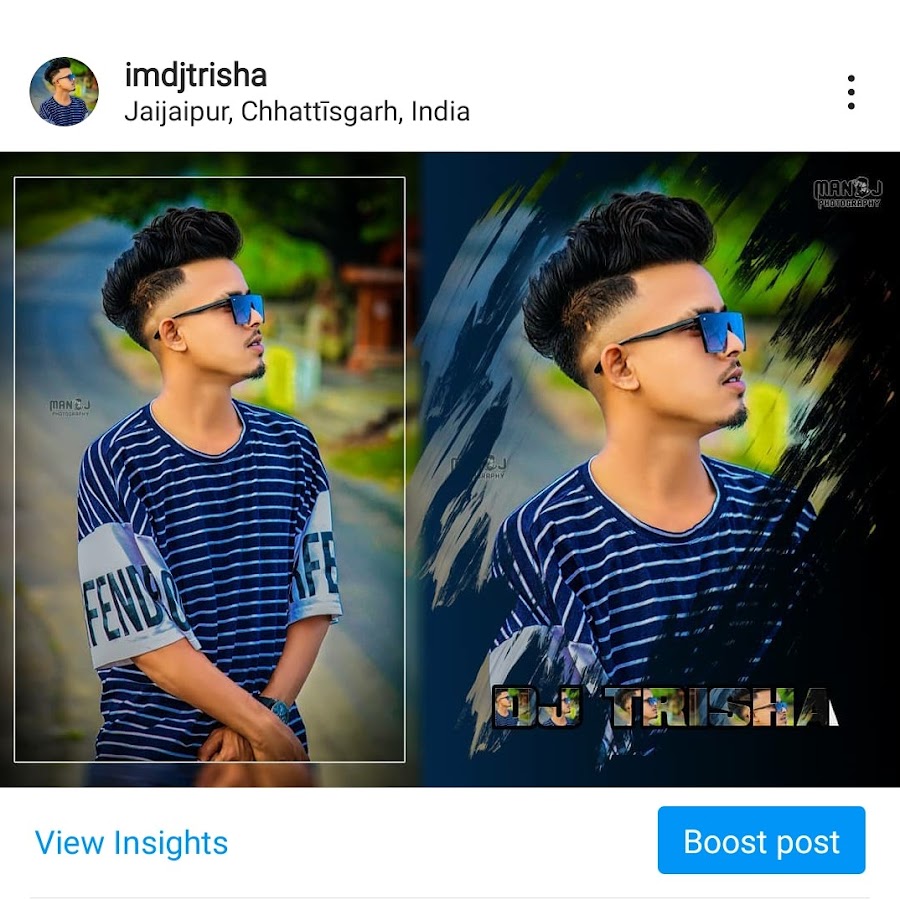Open the imdjtrisha profile picture
This screenshot has height=900, width=900.
pos(64,92)
